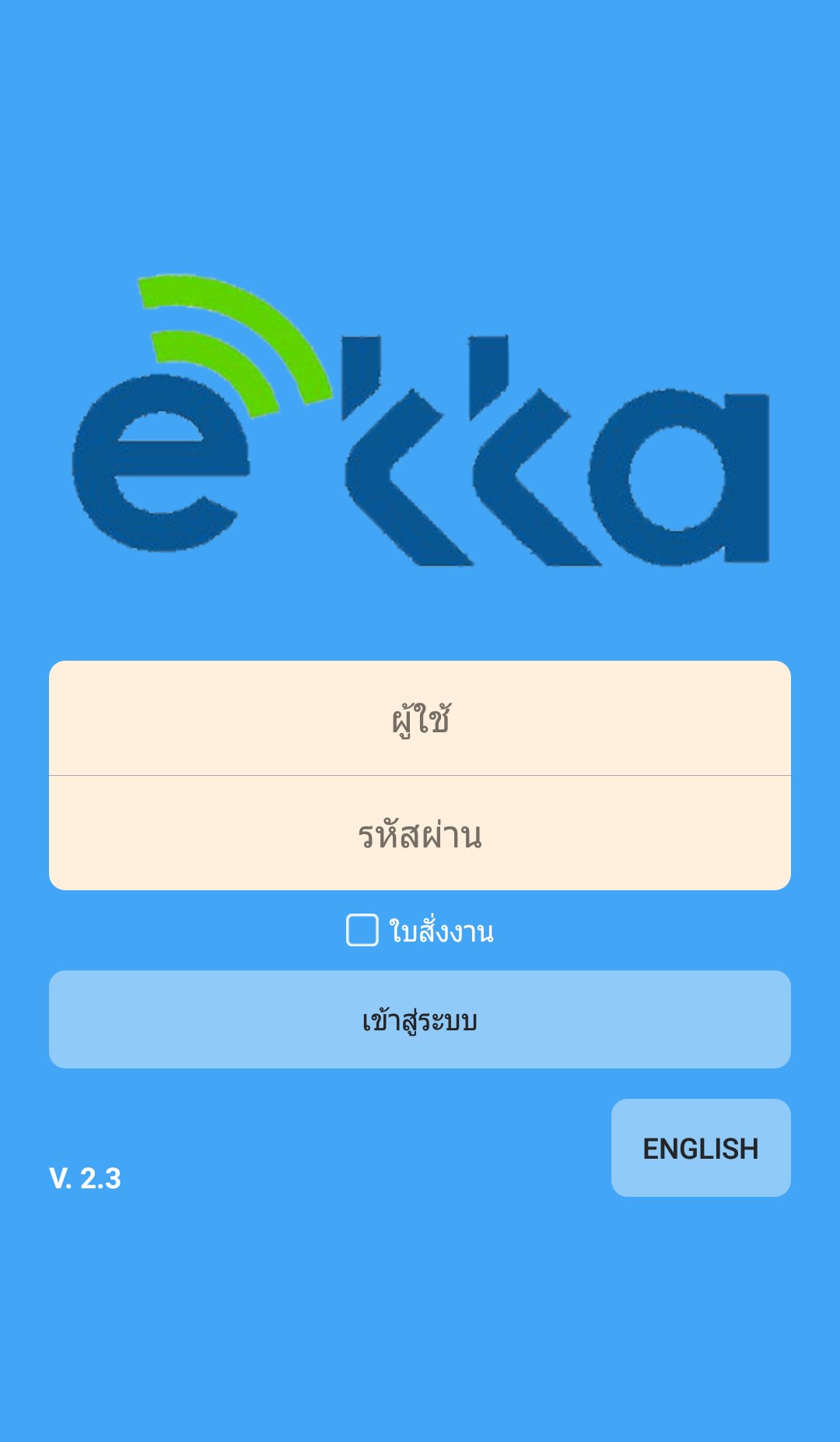This screenshot has height=1442, width=840.
Task: Tap the ผู้ใช้ username field
Action: point(420,718)
